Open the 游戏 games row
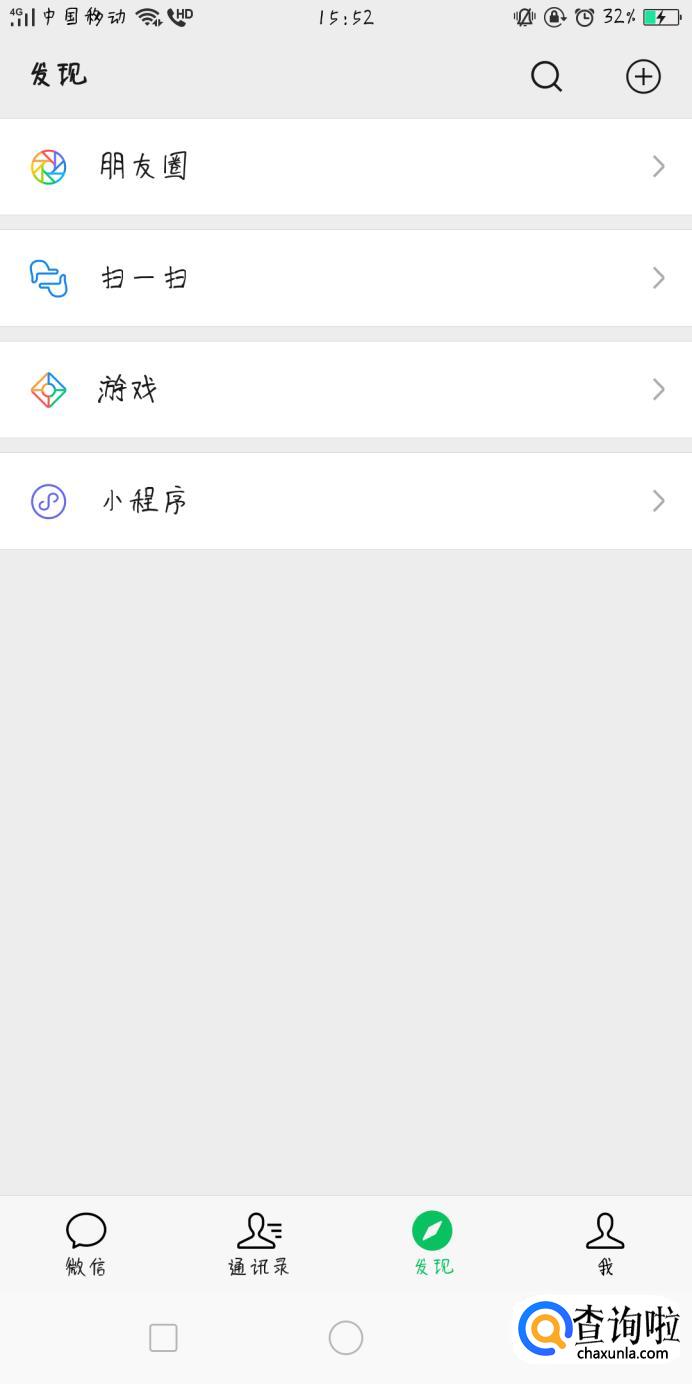The image size is (692, 1384). coord(346,389)
